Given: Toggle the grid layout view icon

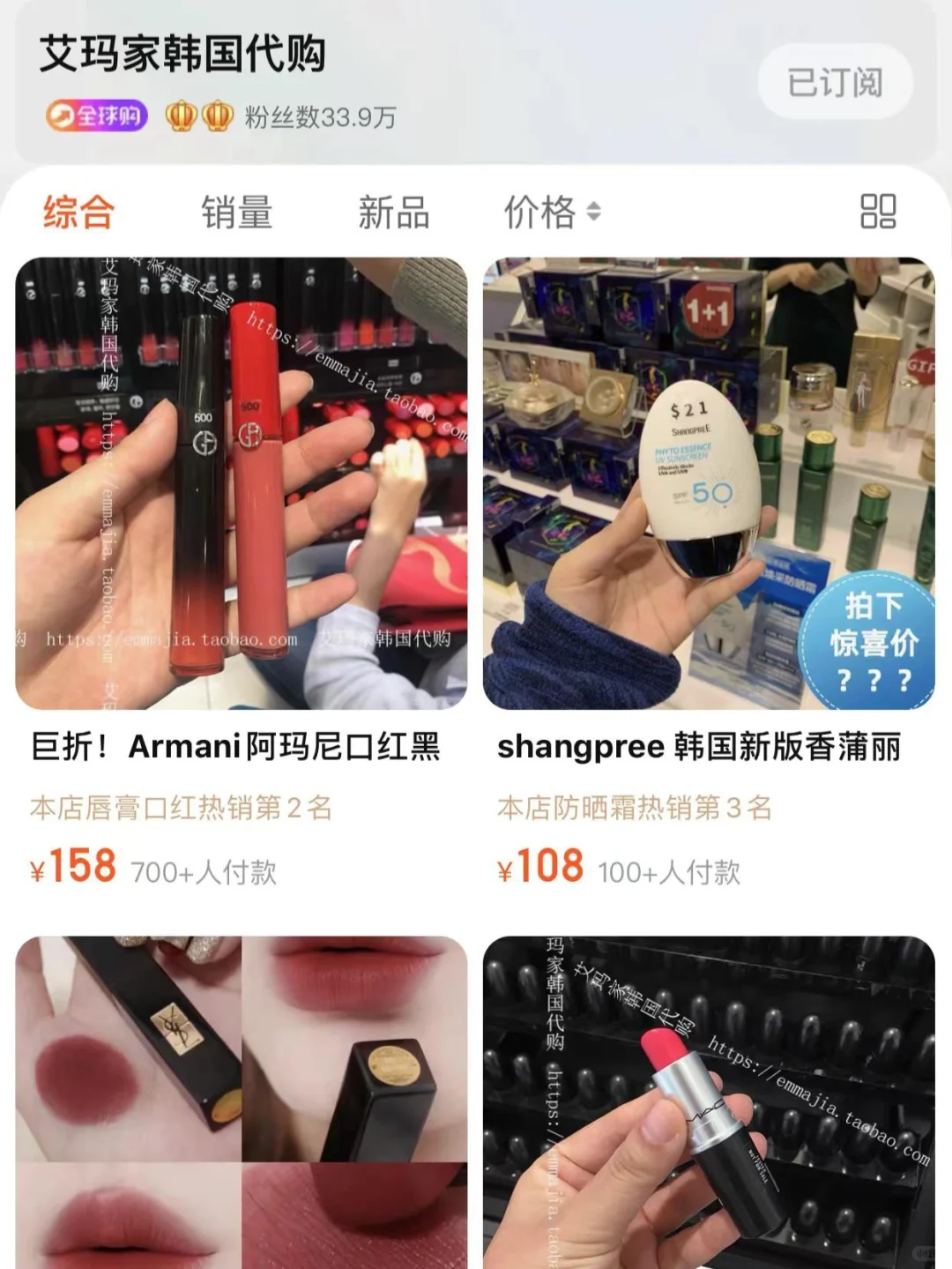Looking at the screenshot, I should pyautogui.click(x=877, y=212).
